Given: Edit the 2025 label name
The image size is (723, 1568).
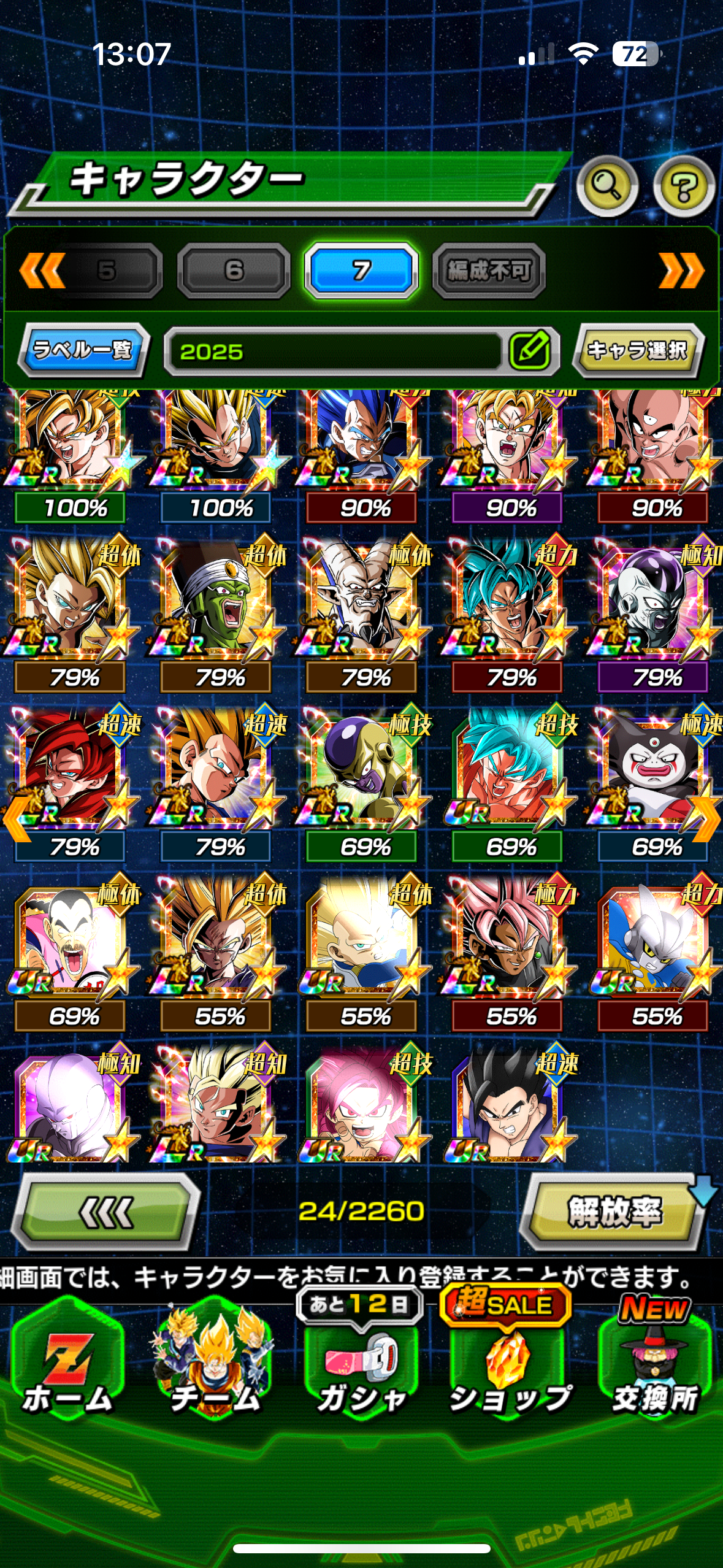Looking at the screenshot, I should tap(530, 351).
